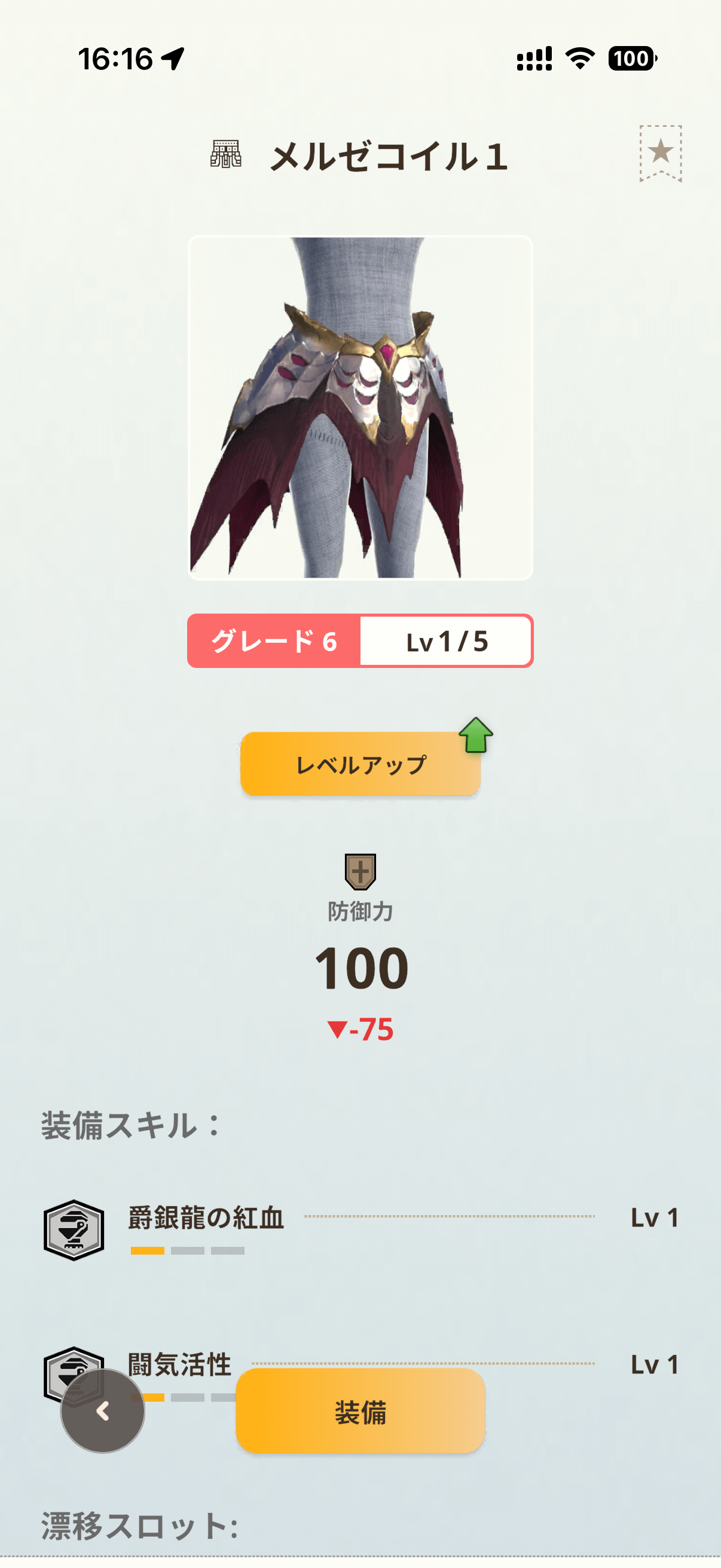Open the 爵銀龍の紅血 skill details

(206, 1218)
